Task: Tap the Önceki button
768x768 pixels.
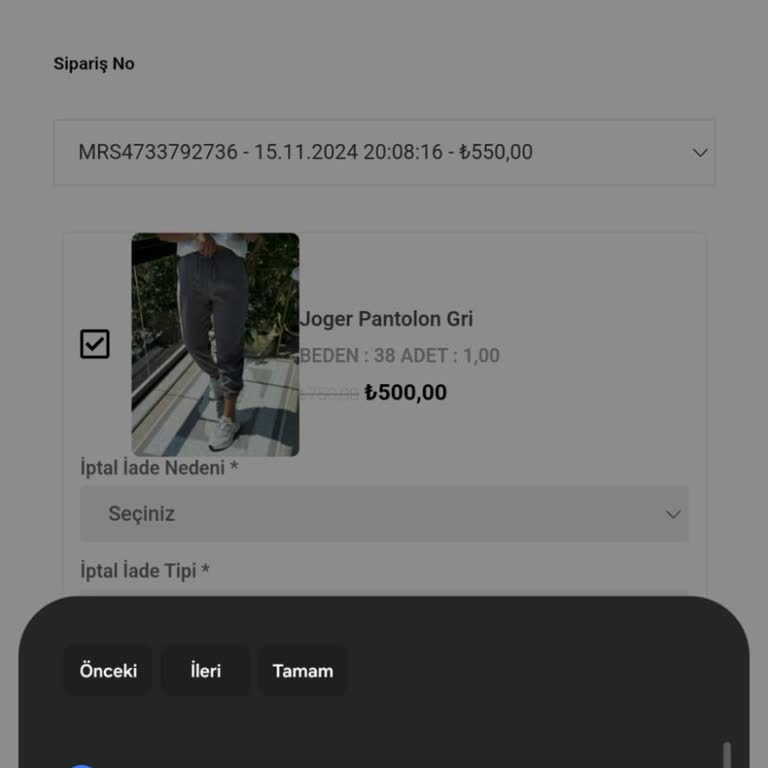Action: coord(108,671)
